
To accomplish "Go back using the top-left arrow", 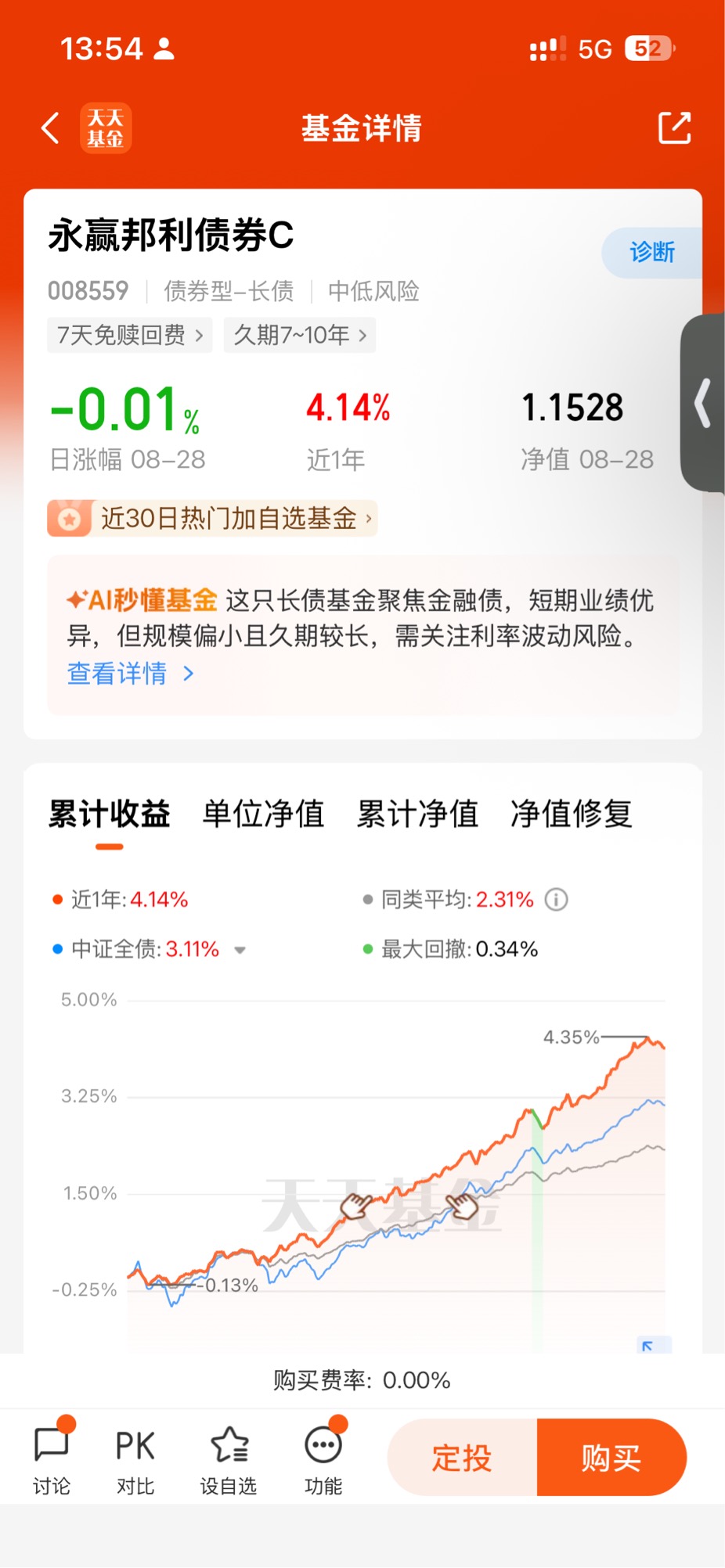I will pos(50,128).
